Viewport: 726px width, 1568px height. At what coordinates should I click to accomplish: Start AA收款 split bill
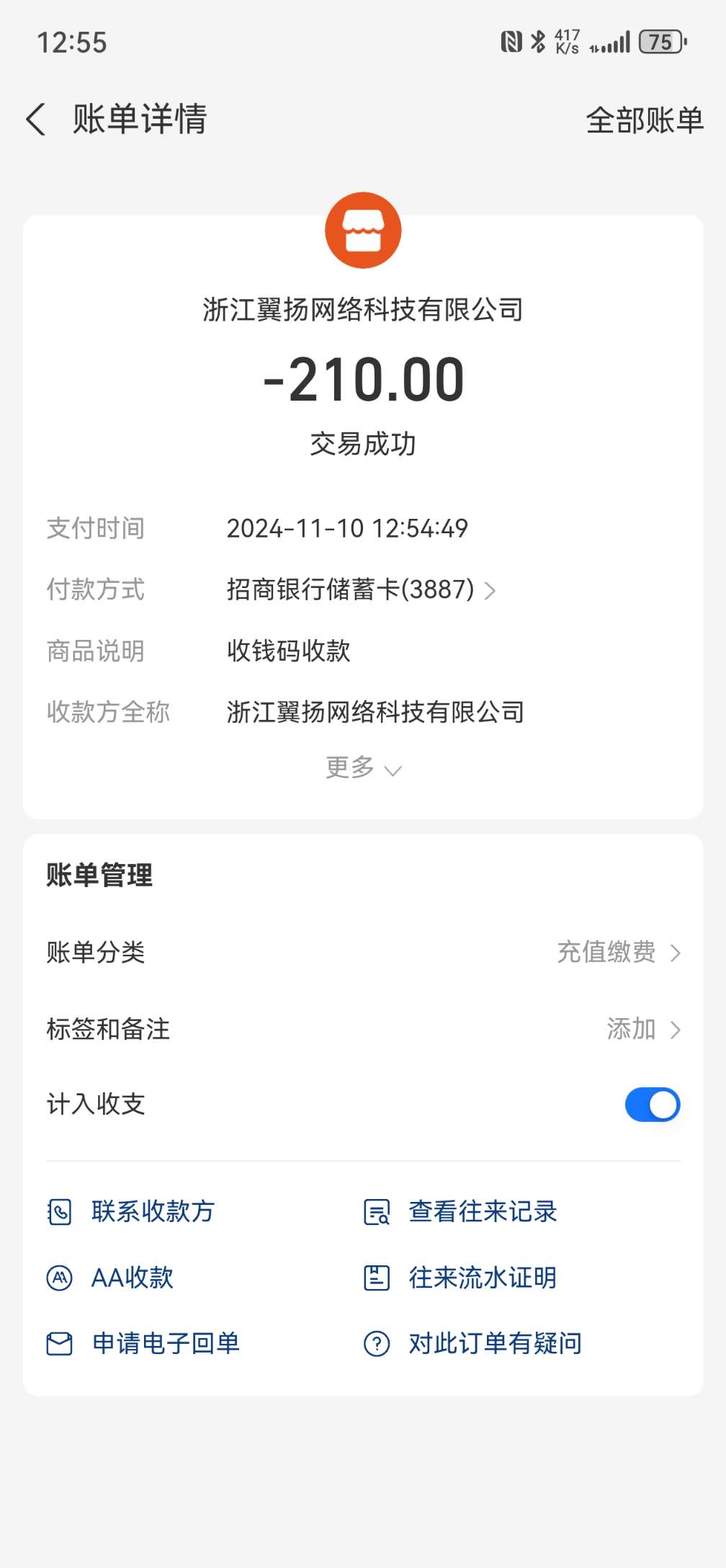pos(111,1278)
